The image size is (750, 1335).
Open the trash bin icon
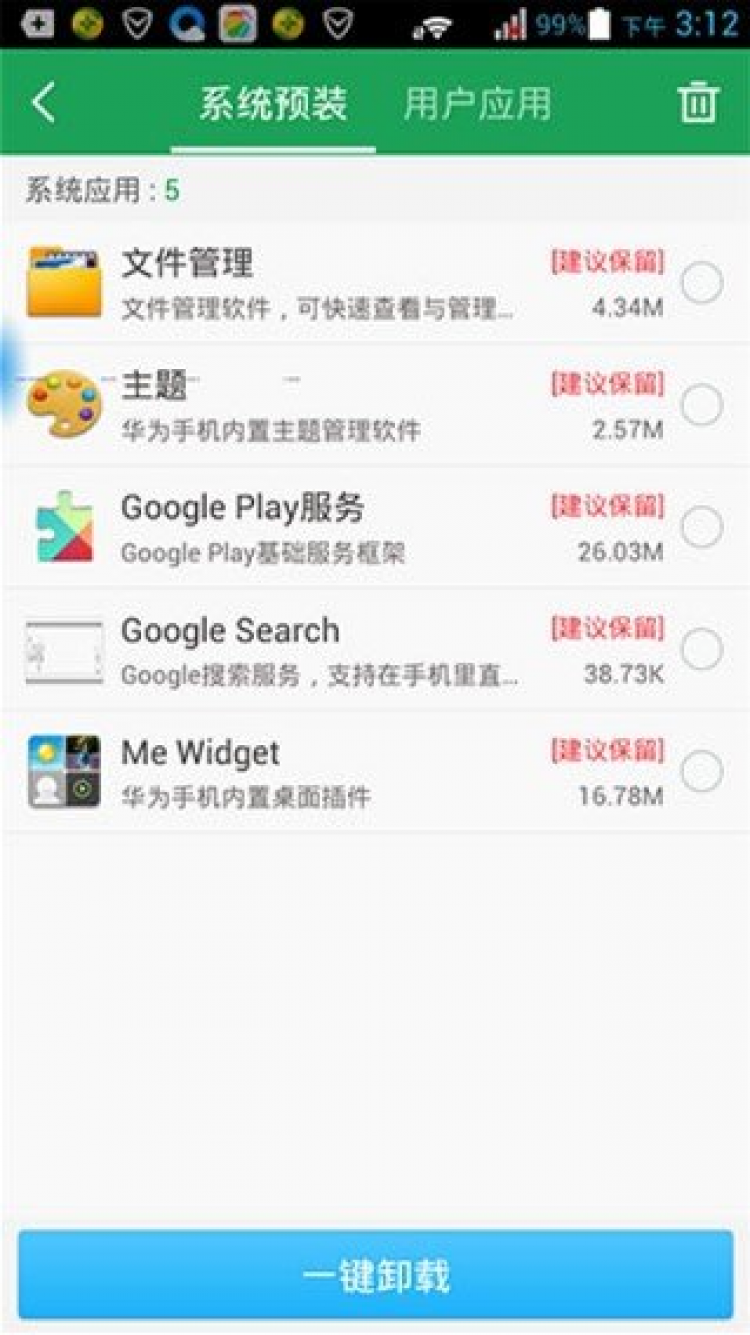[x=698, y=102]
